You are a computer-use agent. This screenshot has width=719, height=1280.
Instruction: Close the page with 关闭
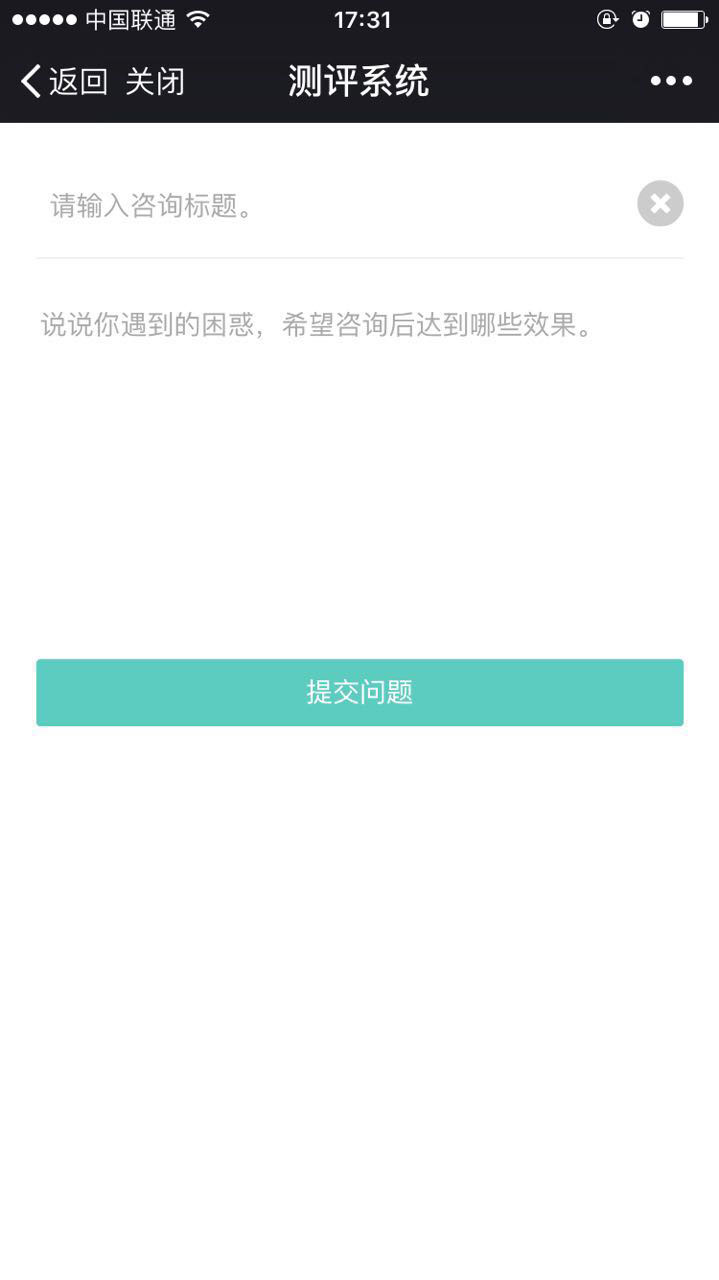pos(155,81)
